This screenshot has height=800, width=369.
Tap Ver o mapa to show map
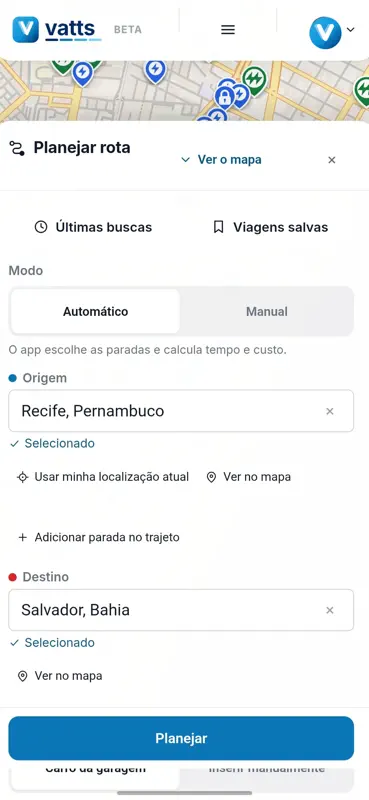(221, 160)
